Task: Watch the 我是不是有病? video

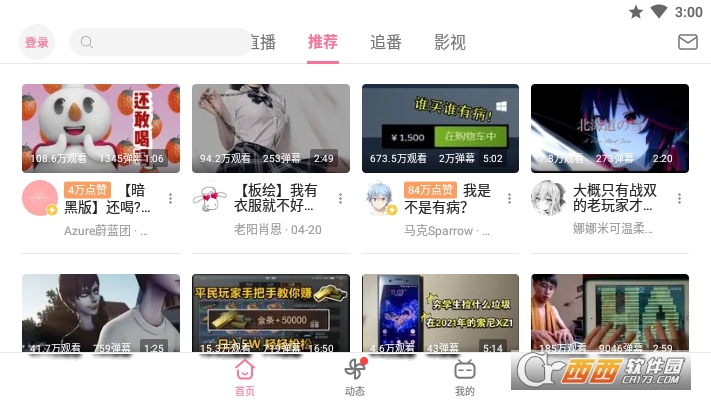Action: [x=440, y=128]
